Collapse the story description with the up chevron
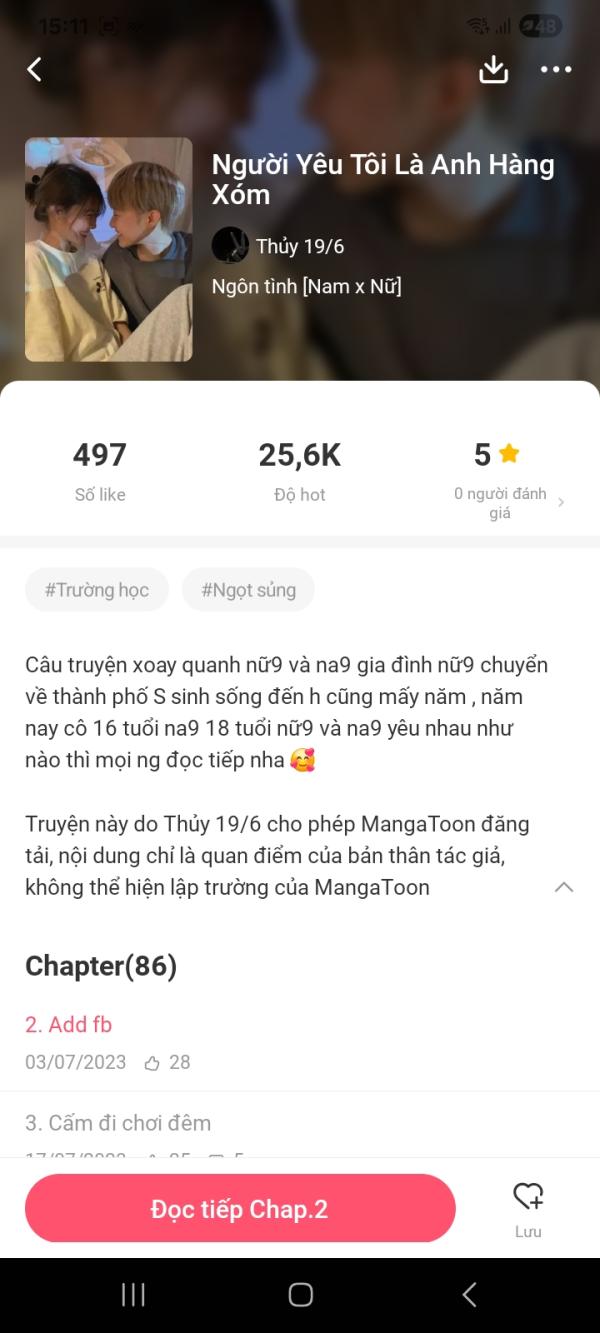This screenshot has width=600, height=1333. 564,887
